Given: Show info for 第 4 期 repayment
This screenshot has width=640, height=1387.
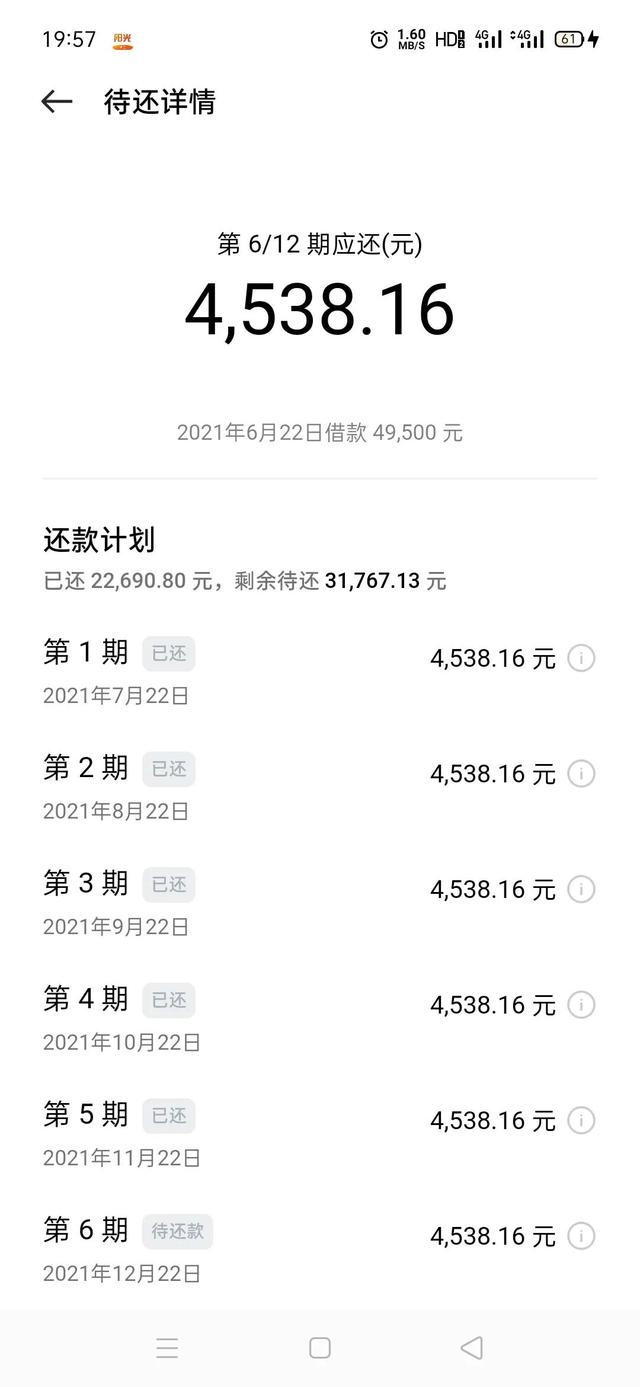Looking at the screenshot, I should [x=581, y=1004].
